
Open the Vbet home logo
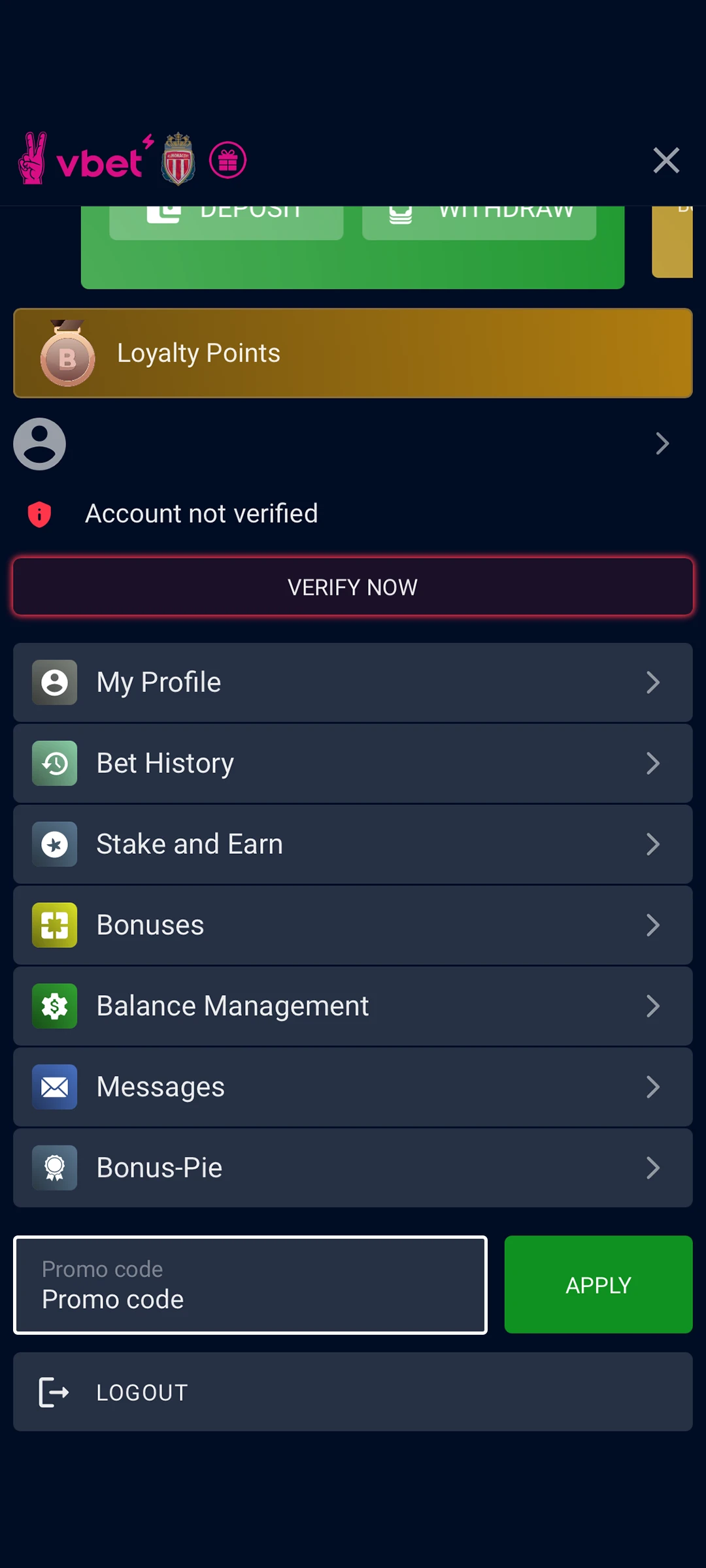(85, 159)
